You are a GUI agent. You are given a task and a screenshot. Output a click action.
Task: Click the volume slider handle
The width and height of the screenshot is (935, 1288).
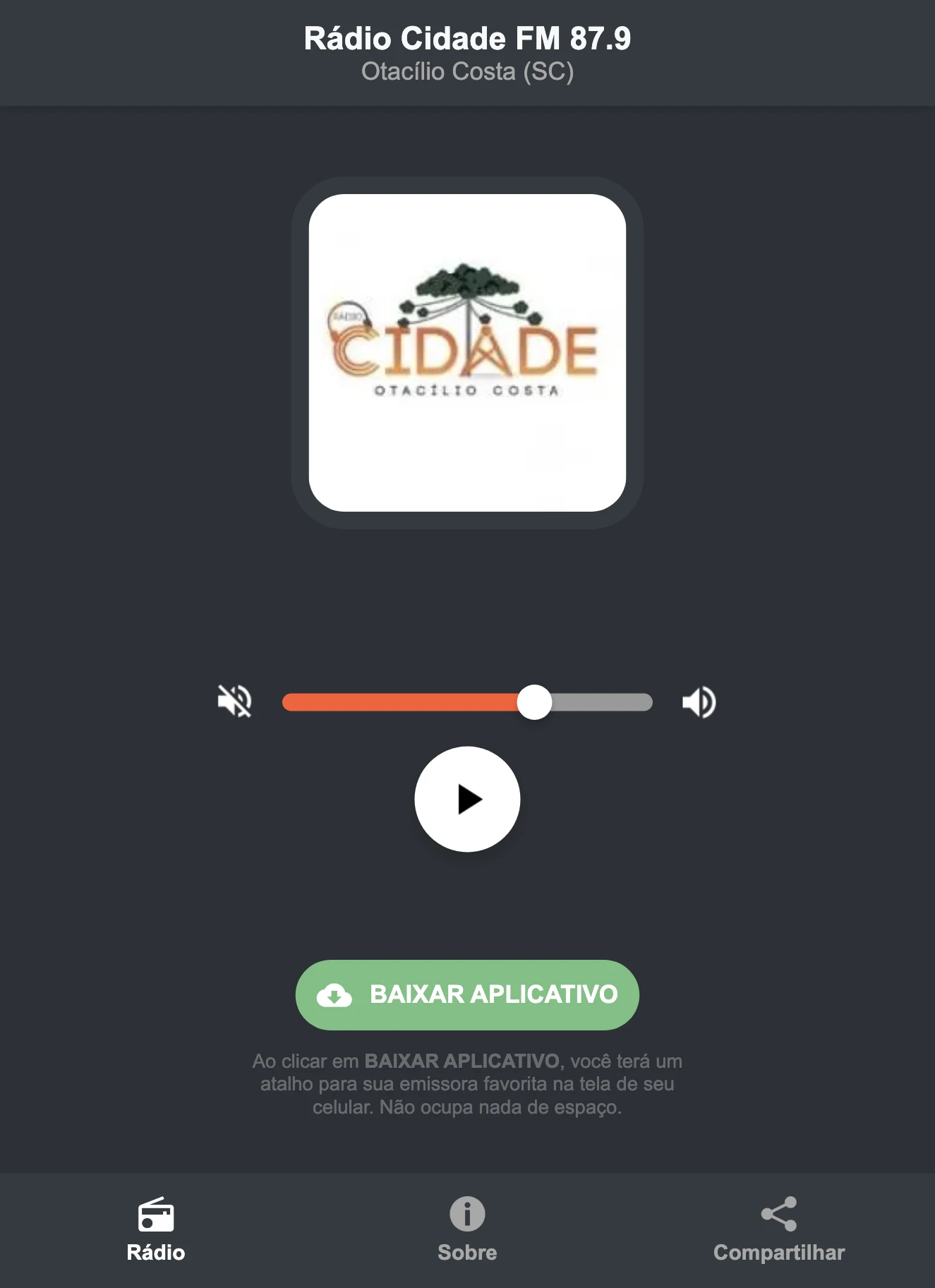[536, 701]
